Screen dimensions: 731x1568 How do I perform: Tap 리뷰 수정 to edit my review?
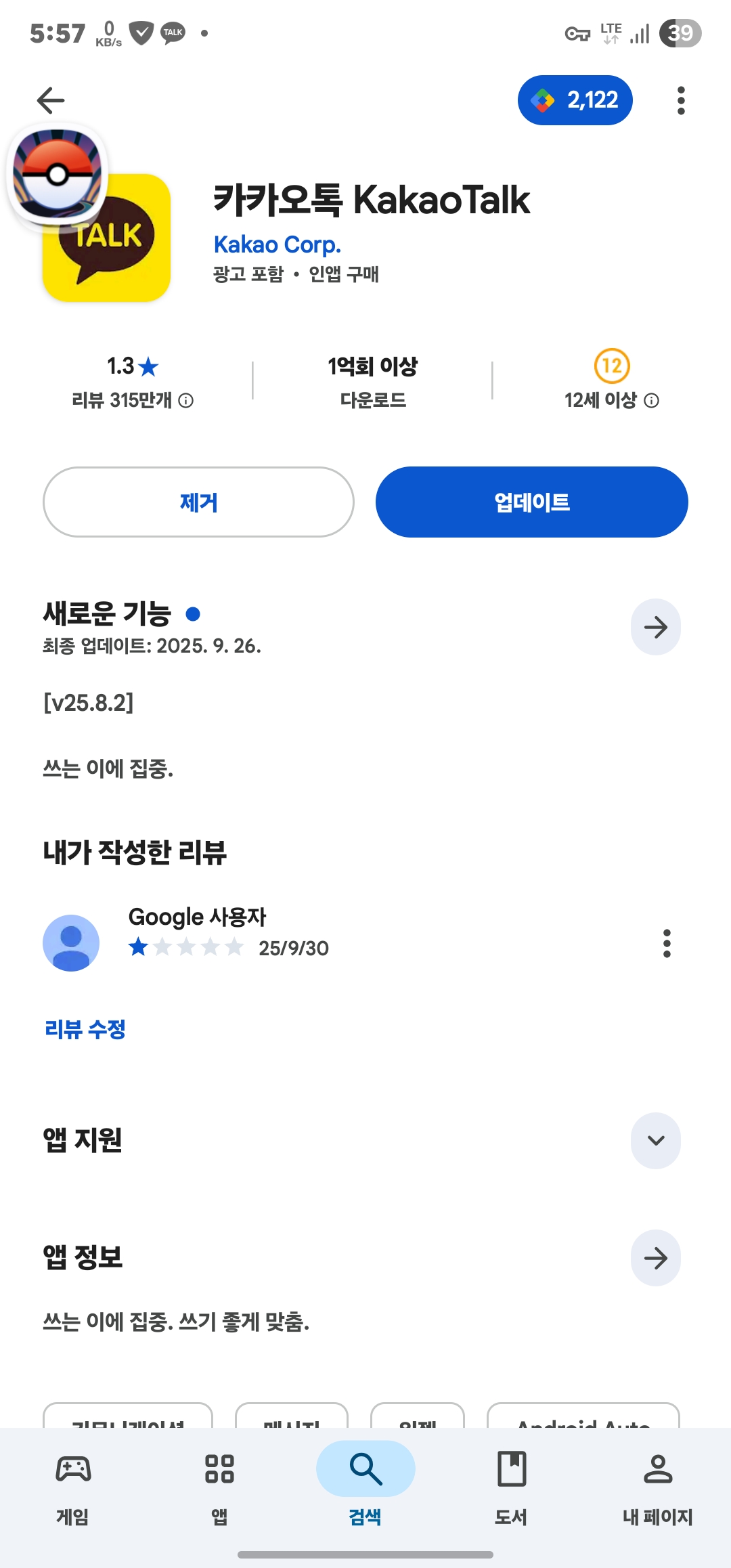click(85, 1029)
